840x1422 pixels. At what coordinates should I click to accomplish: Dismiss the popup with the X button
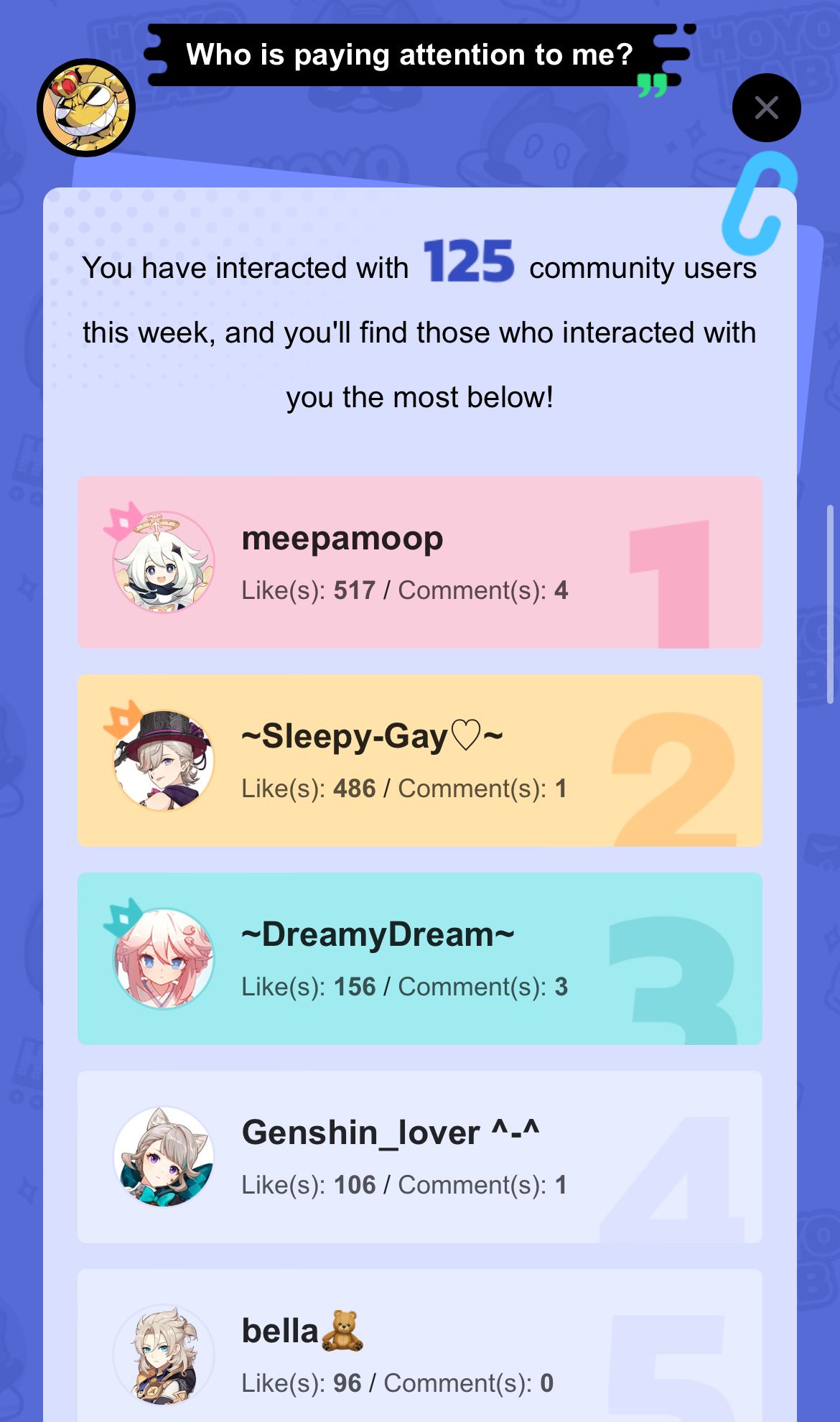[x=766, y=107]
